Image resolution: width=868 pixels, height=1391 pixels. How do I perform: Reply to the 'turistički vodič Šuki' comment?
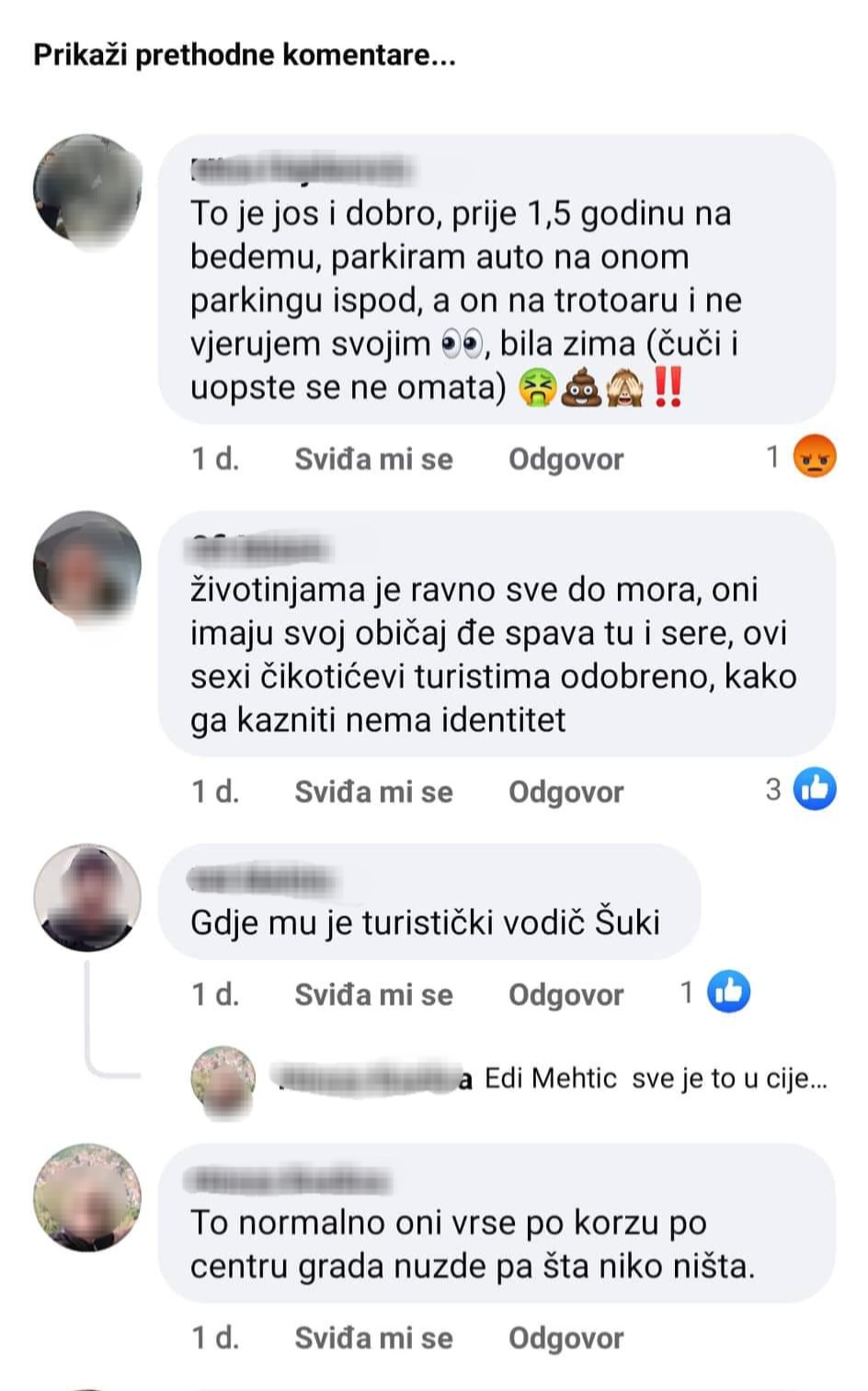pos(565,994)
